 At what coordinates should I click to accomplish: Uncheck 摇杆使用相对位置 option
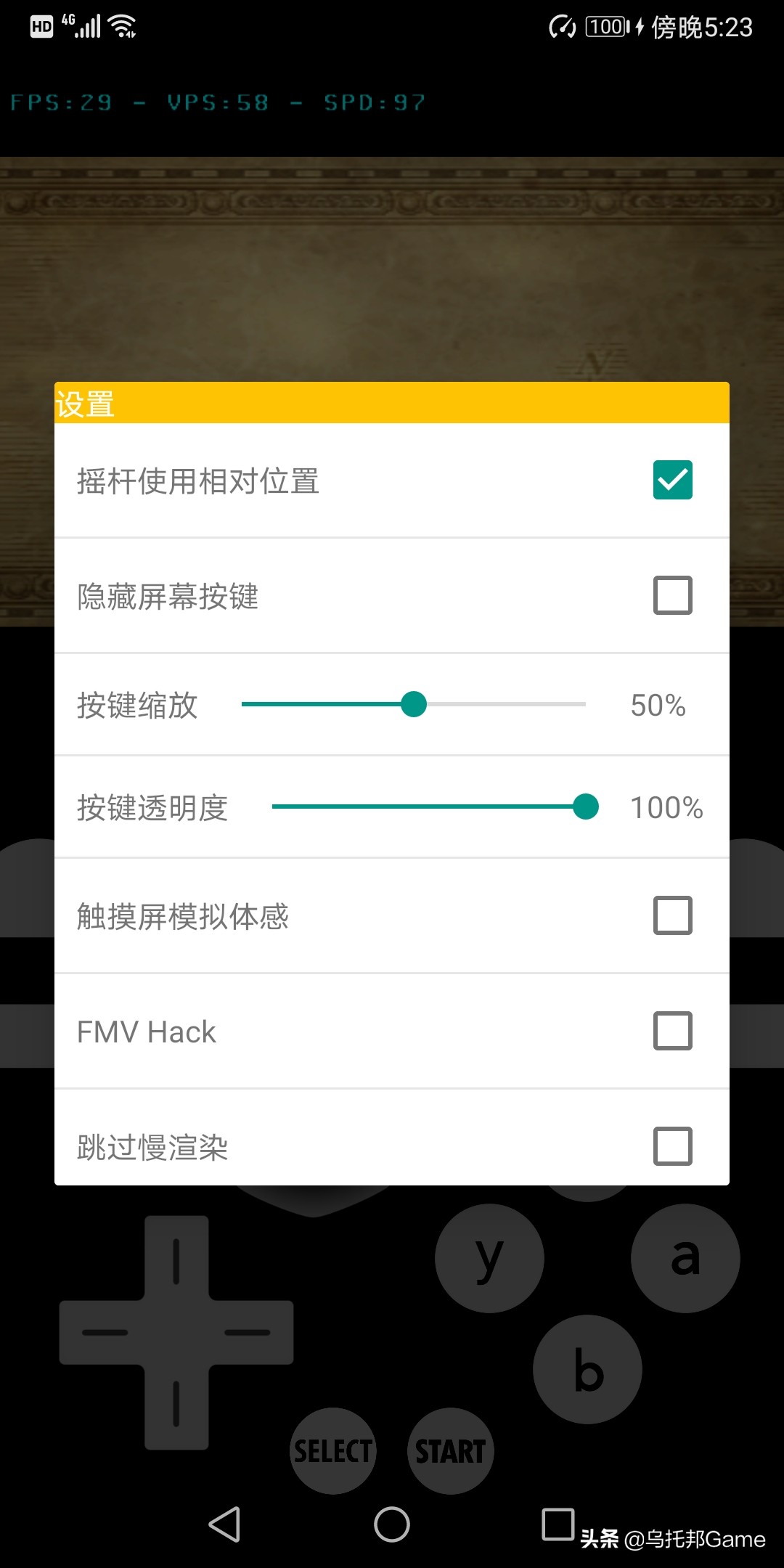click(x=671, y=480)
